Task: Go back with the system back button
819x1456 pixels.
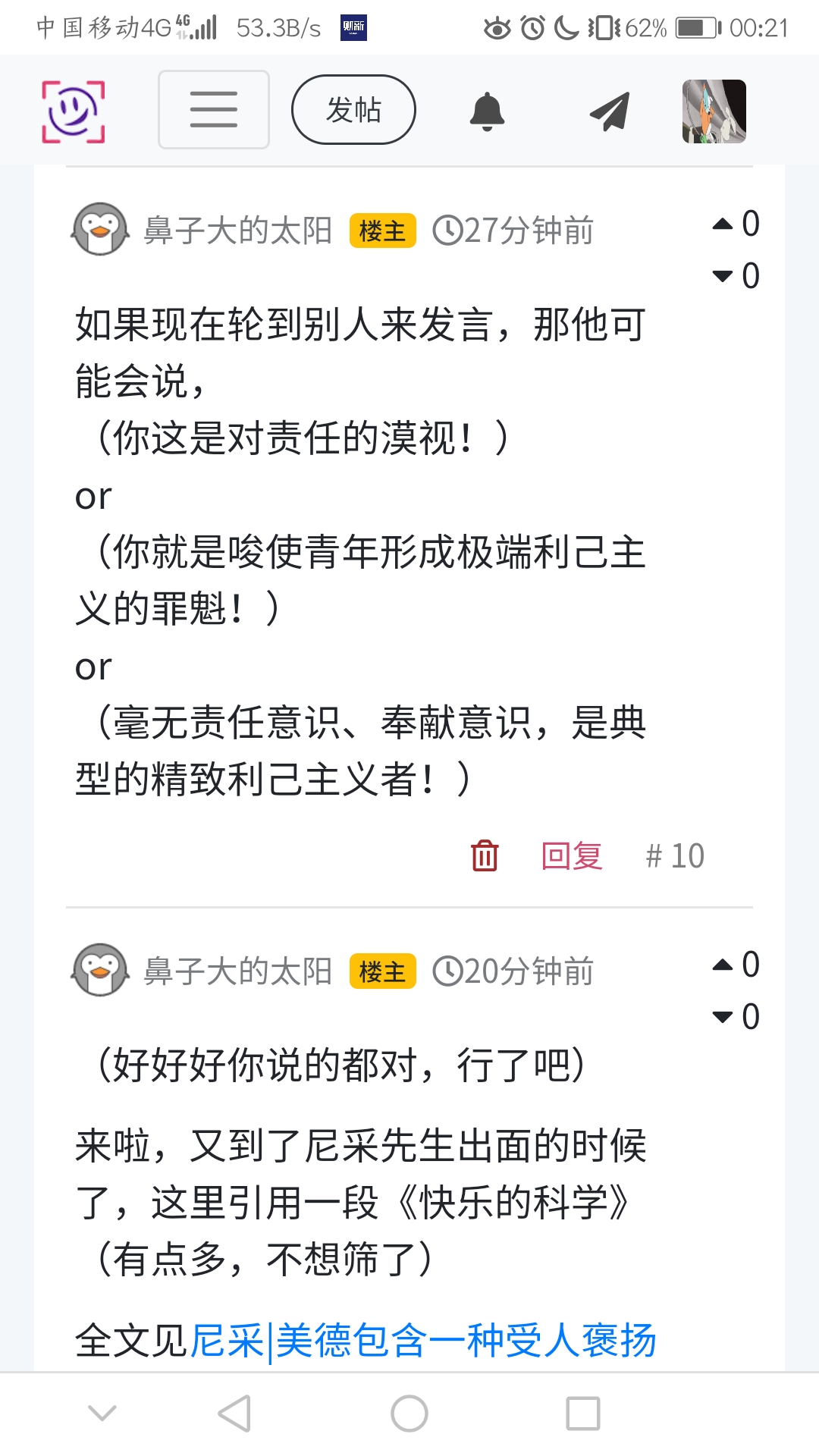Action: [x=234, y=1414]
